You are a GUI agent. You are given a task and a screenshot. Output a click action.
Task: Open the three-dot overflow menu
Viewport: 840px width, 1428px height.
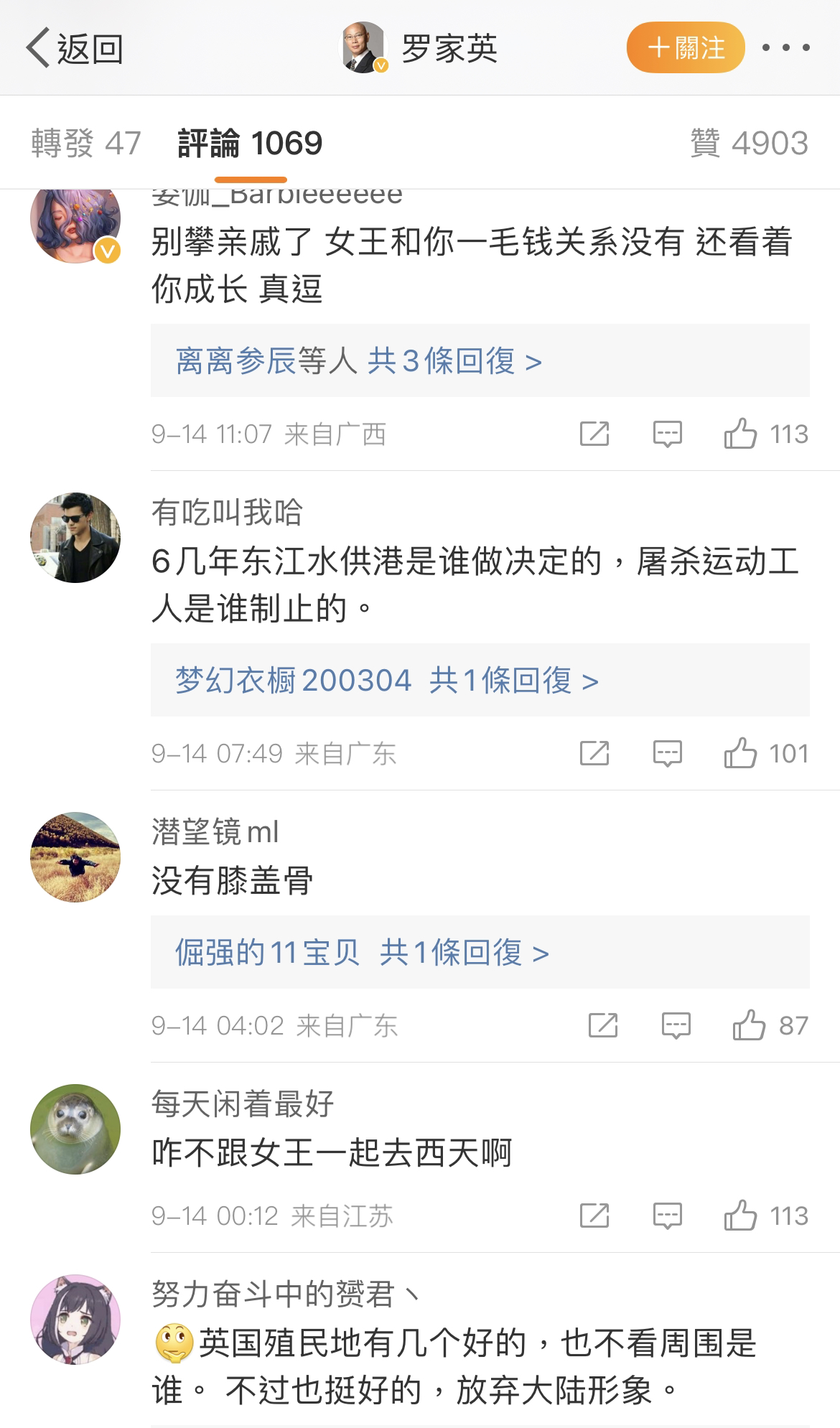pyautogui.click(x=786, y=48)
